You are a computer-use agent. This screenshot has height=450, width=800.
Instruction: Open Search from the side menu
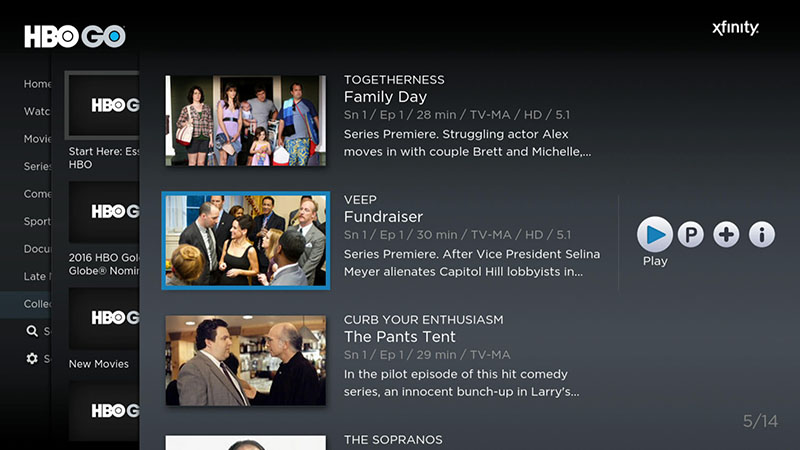[36, 331]
